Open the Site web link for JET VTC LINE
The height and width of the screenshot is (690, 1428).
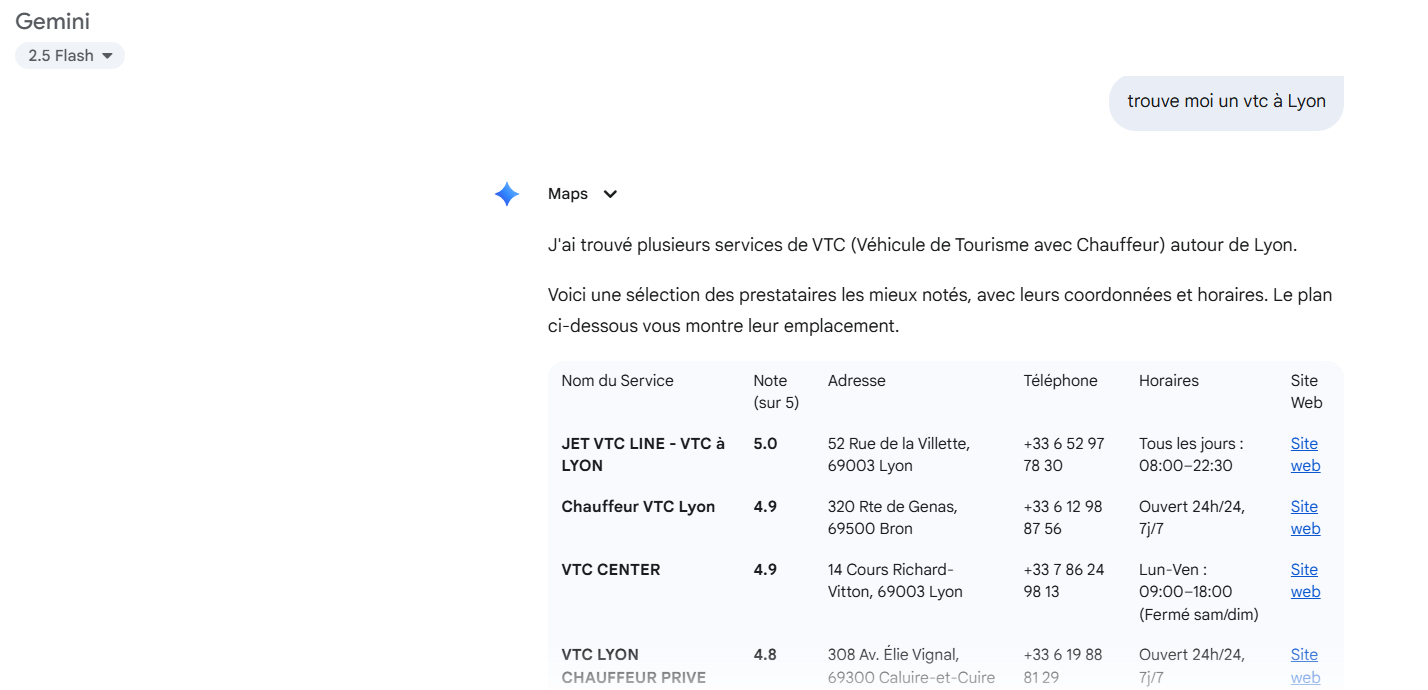tap(1304, 454)
